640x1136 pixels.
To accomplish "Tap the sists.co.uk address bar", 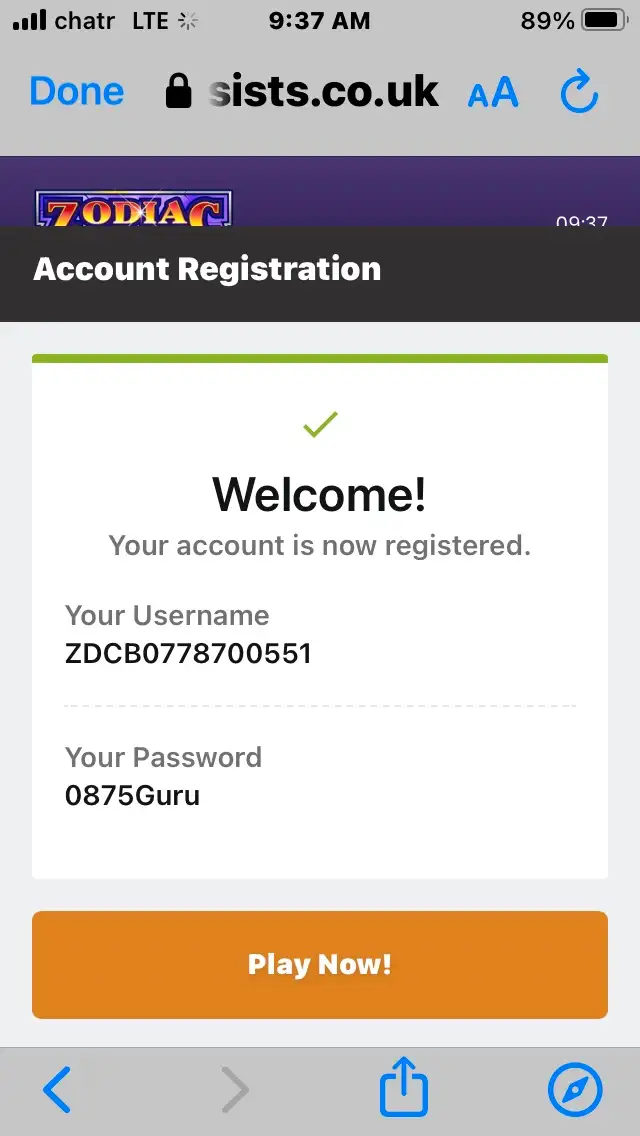I will [x=303, y=92].
